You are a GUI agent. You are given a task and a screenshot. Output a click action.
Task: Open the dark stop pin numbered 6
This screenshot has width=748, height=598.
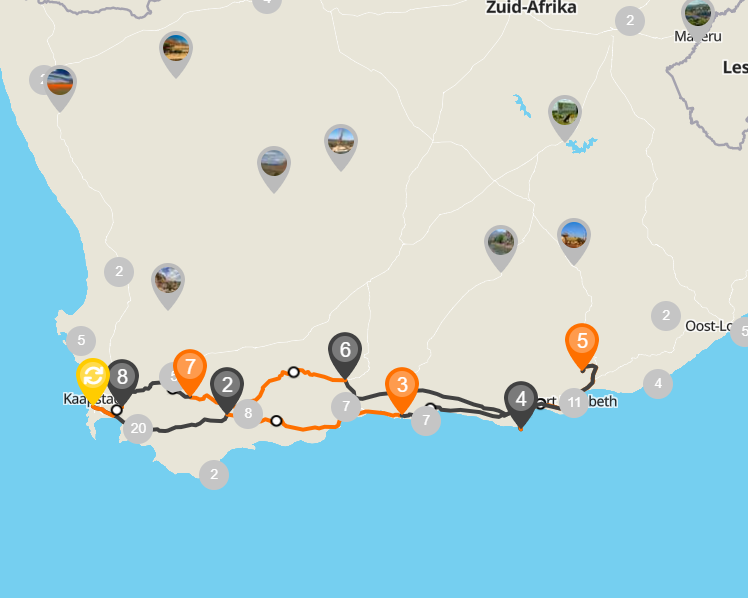tap(345, 351)
